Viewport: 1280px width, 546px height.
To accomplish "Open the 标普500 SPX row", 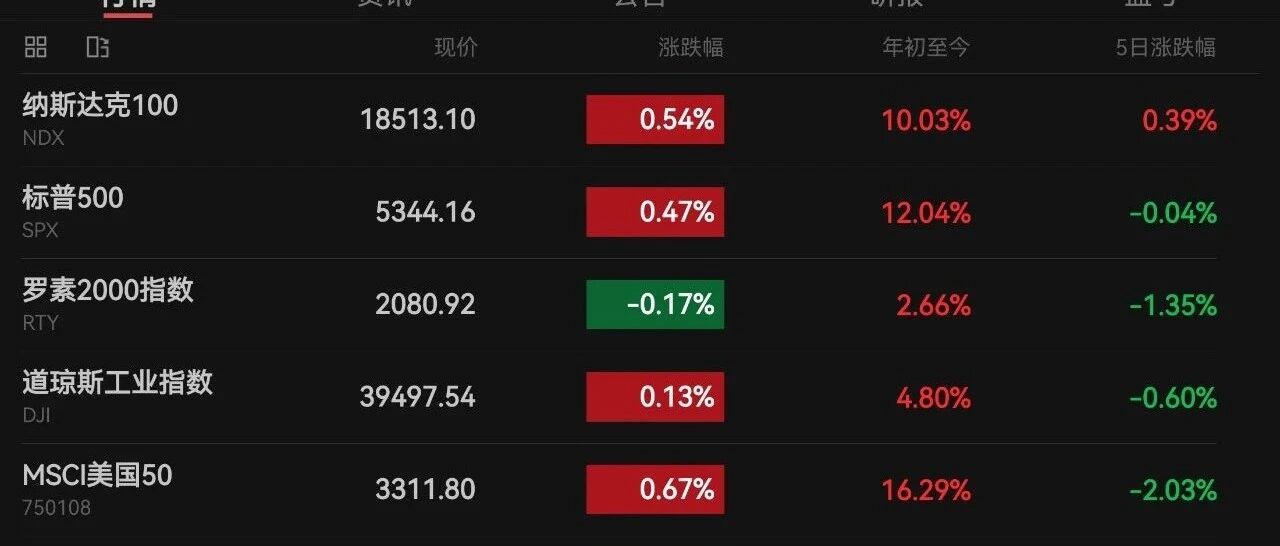I will (x=620, y=212).
